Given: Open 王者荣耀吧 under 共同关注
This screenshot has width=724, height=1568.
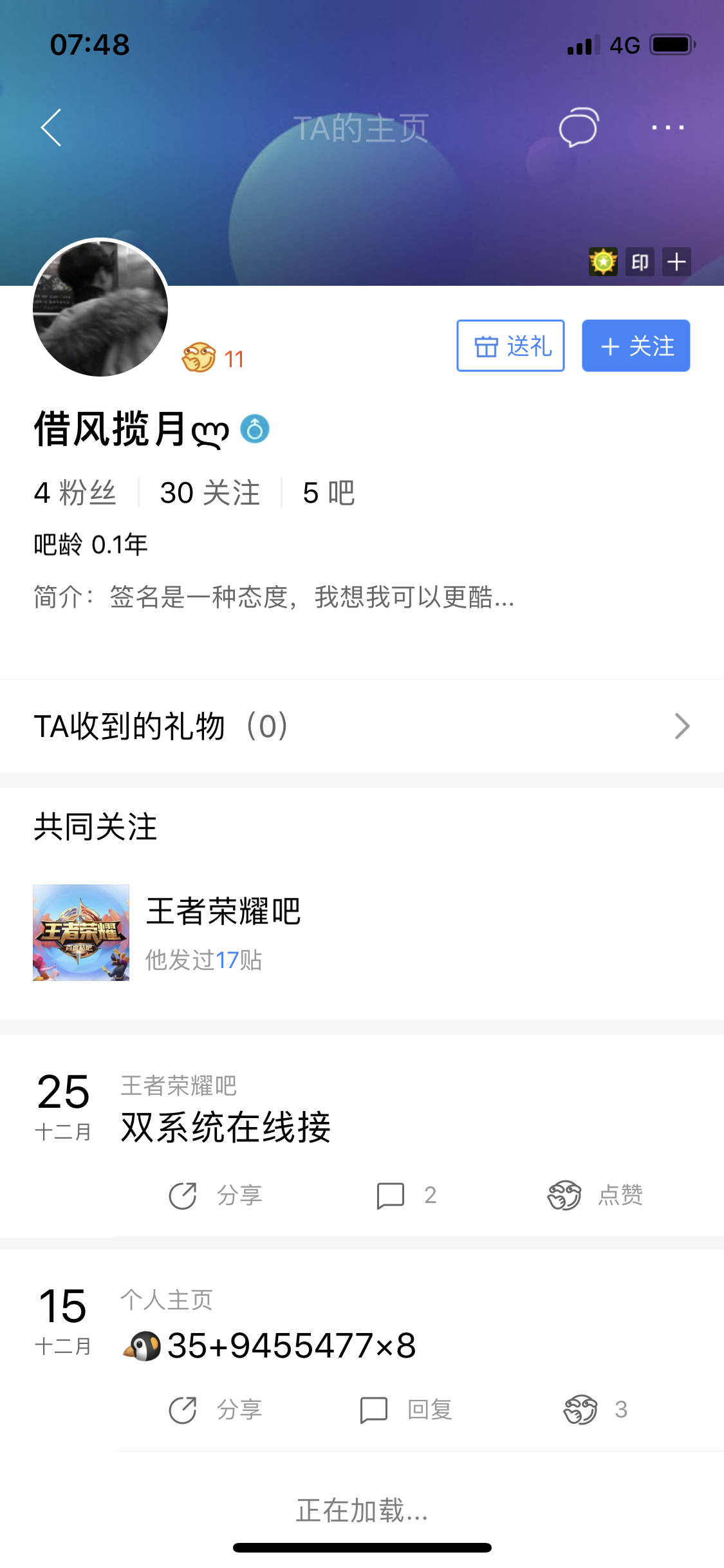Looking at the screenshot, I should 223,911.
